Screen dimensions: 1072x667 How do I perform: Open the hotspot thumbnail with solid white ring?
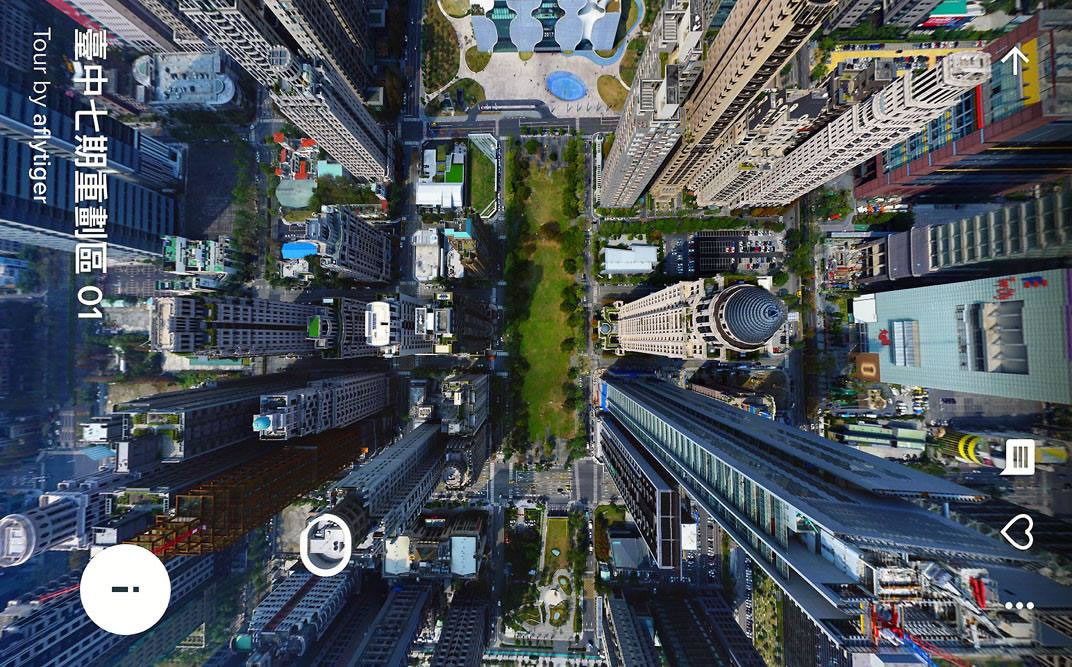point(326,544)
